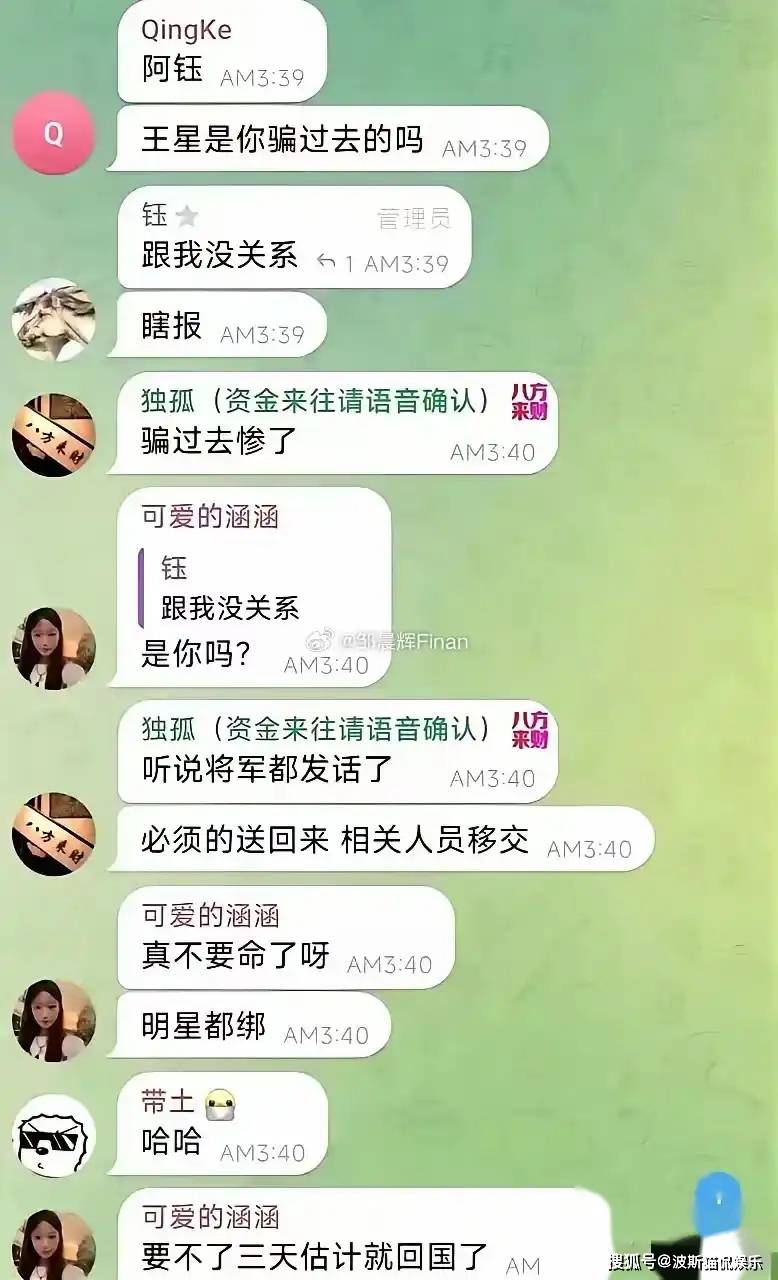The width and height of the screenshot is (778, 1280).
Task: Open 带土's sunglasses avatar profile
Action: point(53,1136)
